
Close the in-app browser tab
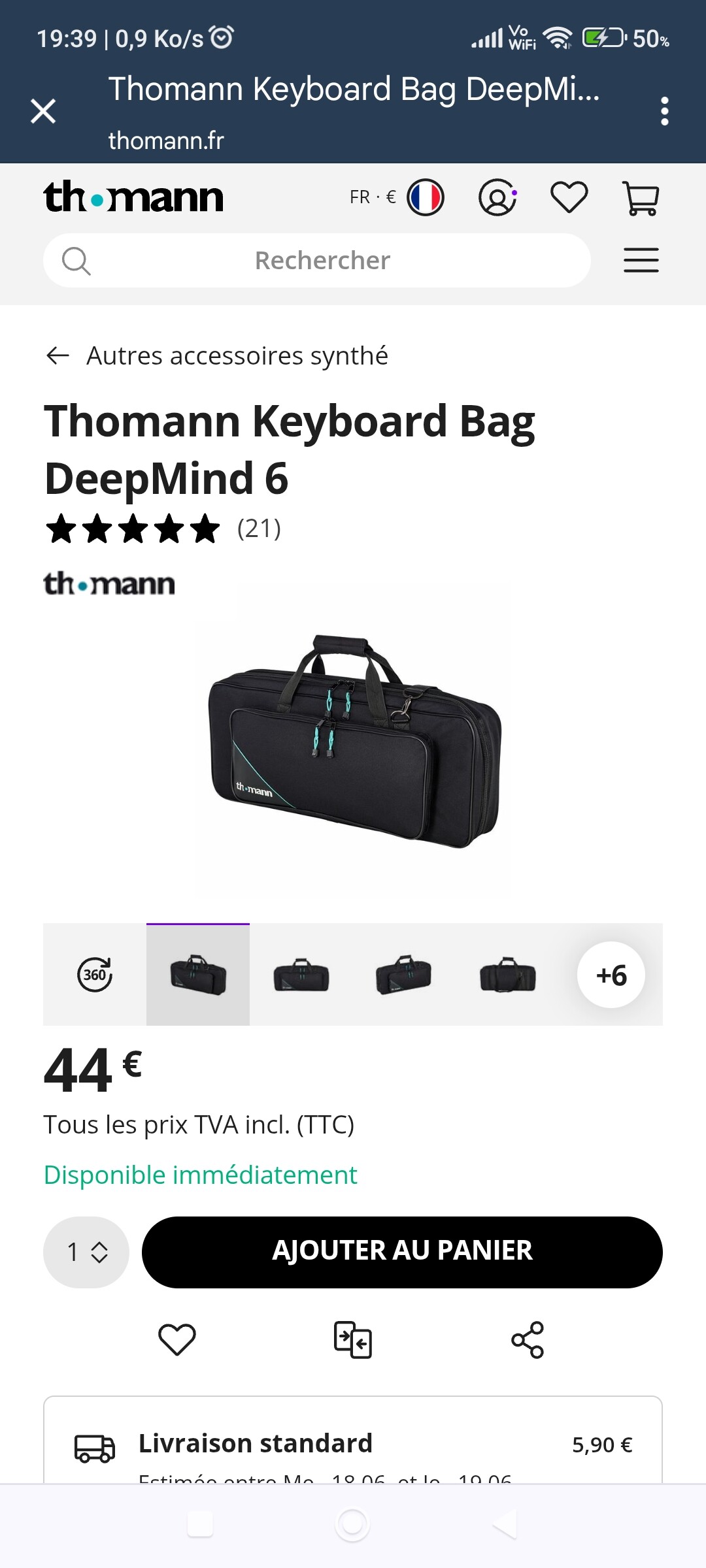(43, 111)
